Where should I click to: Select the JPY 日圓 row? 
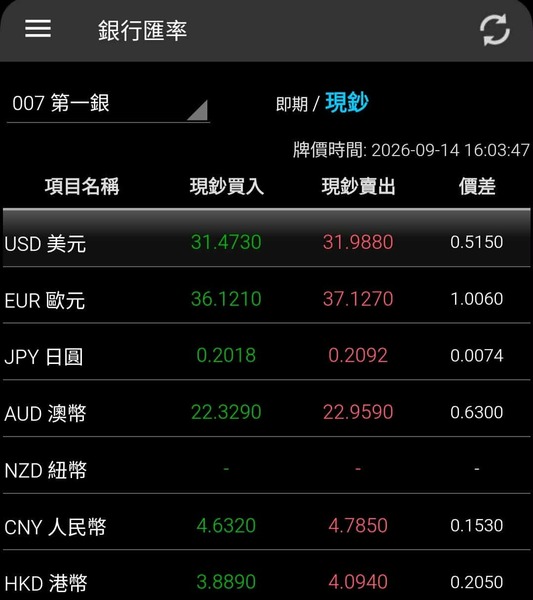[x=266, y=352]
